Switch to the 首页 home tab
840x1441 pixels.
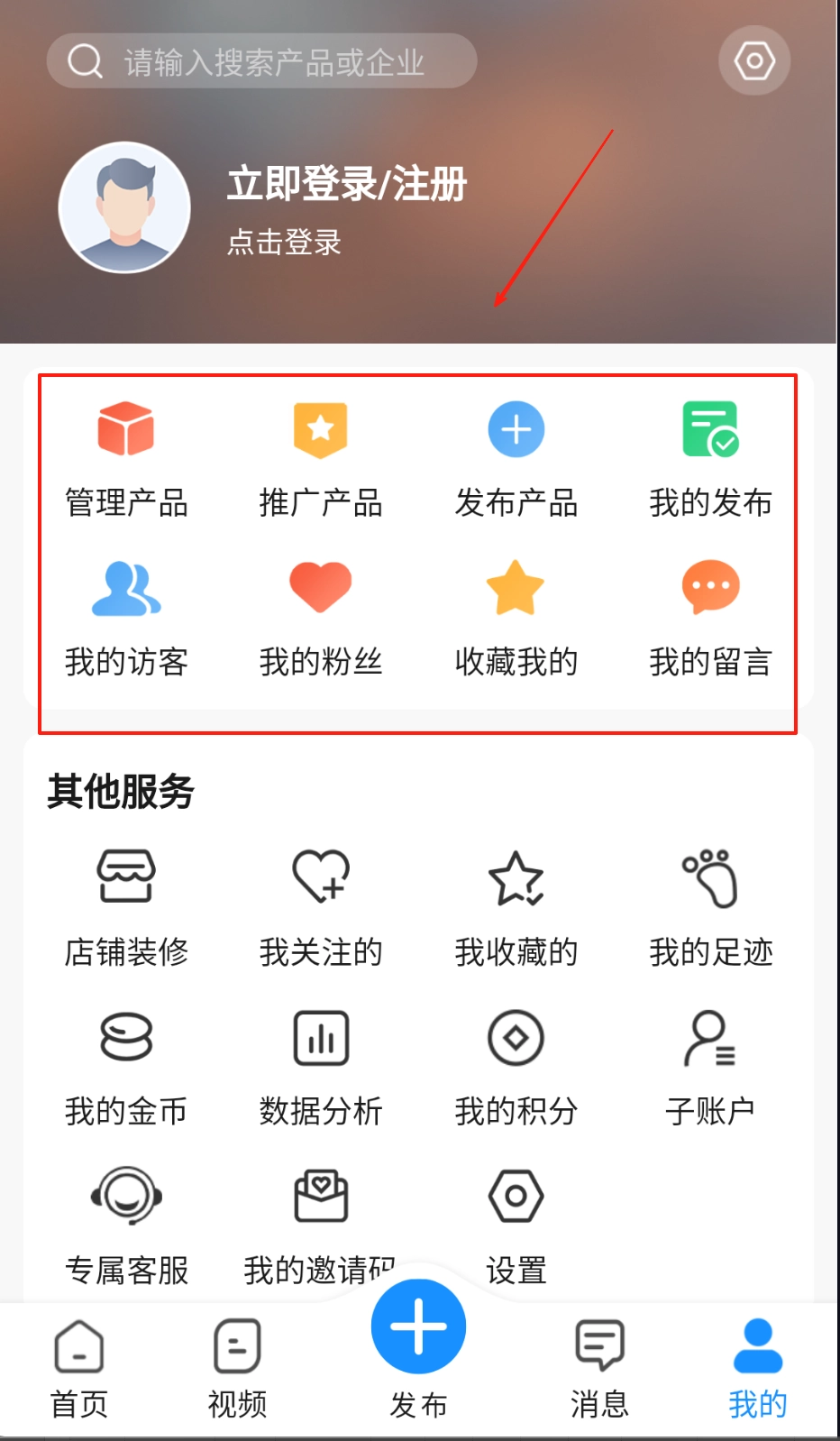[79, 1368]
